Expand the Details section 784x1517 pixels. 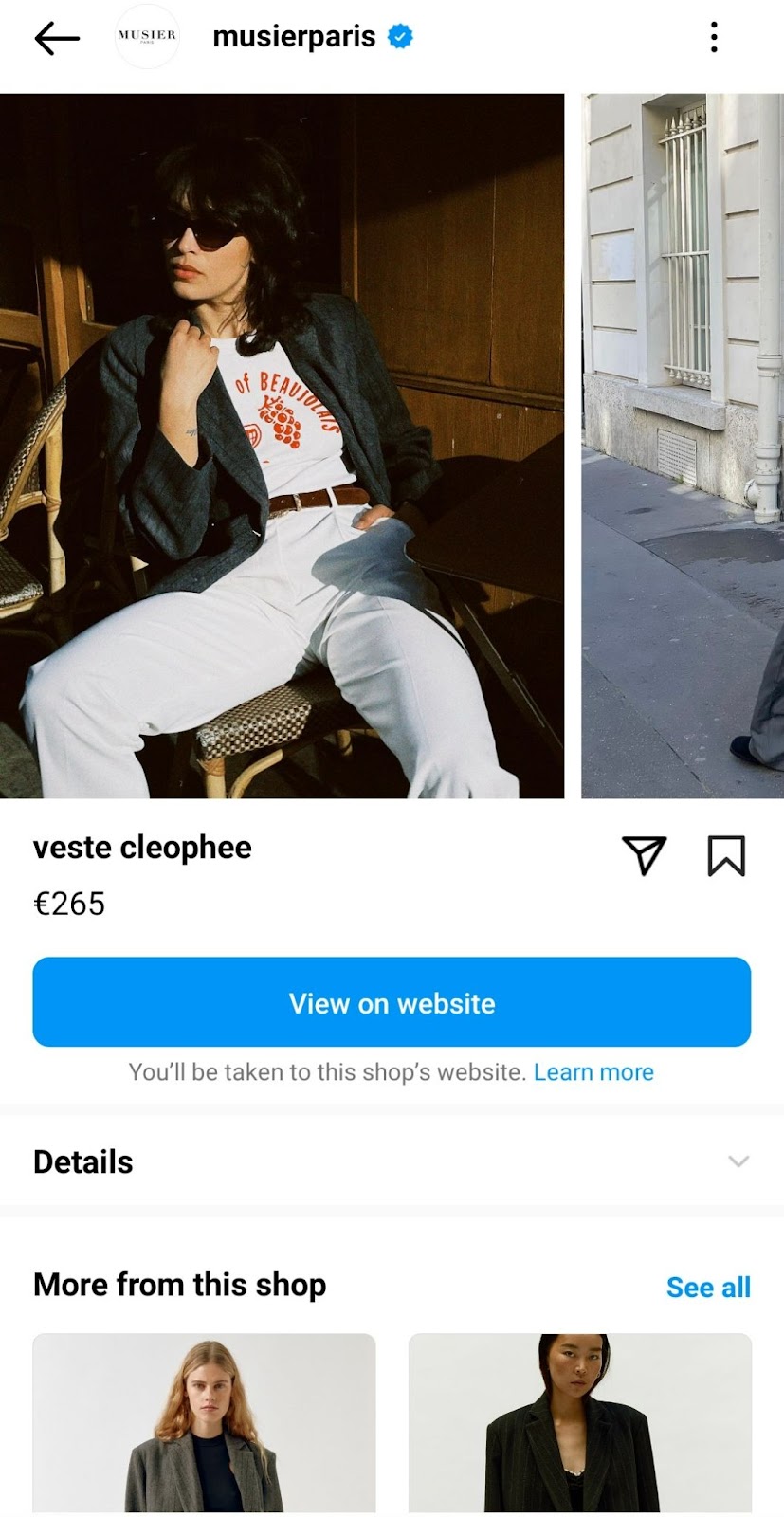pyautogui.click(x=392, y=1161)
